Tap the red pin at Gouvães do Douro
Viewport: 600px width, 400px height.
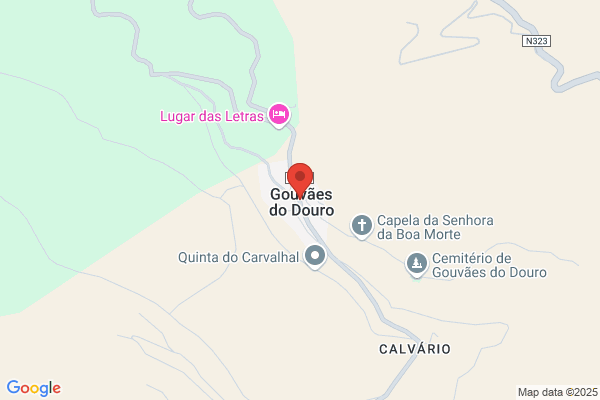coord(300,179)
